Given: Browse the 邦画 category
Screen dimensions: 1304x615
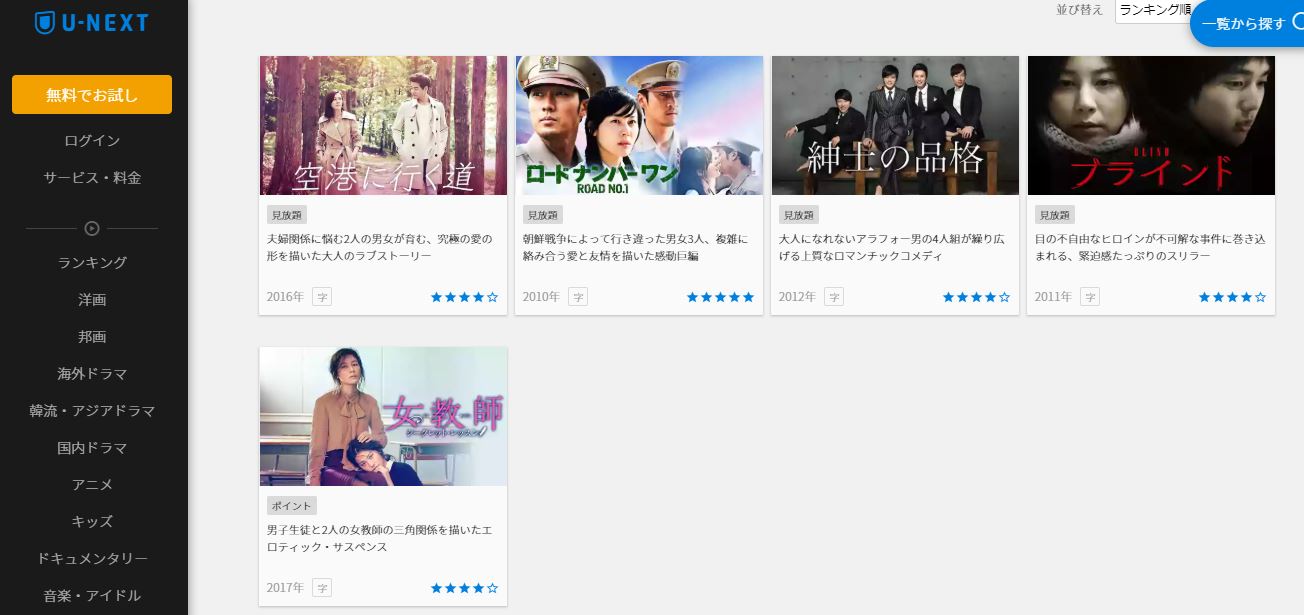Looking at the screenshot, I should tap(92, 337).
